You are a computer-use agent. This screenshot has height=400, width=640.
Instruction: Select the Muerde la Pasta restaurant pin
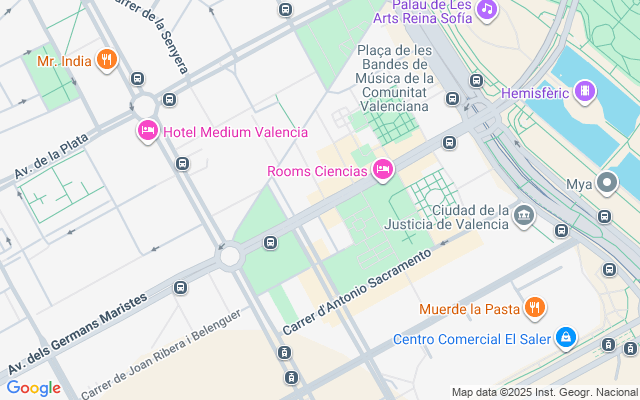click(x=535, y=308)
